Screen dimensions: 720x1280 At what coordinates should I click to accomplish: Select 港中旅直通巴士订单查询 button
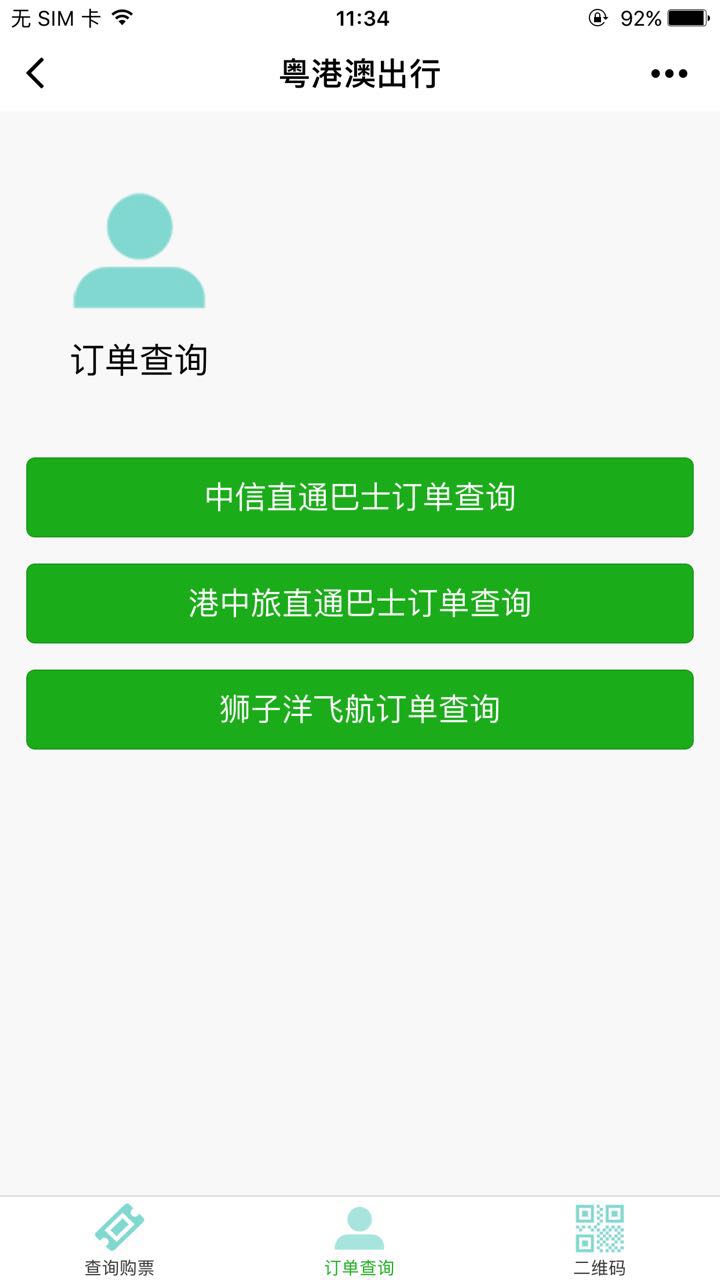coord(360,603)
